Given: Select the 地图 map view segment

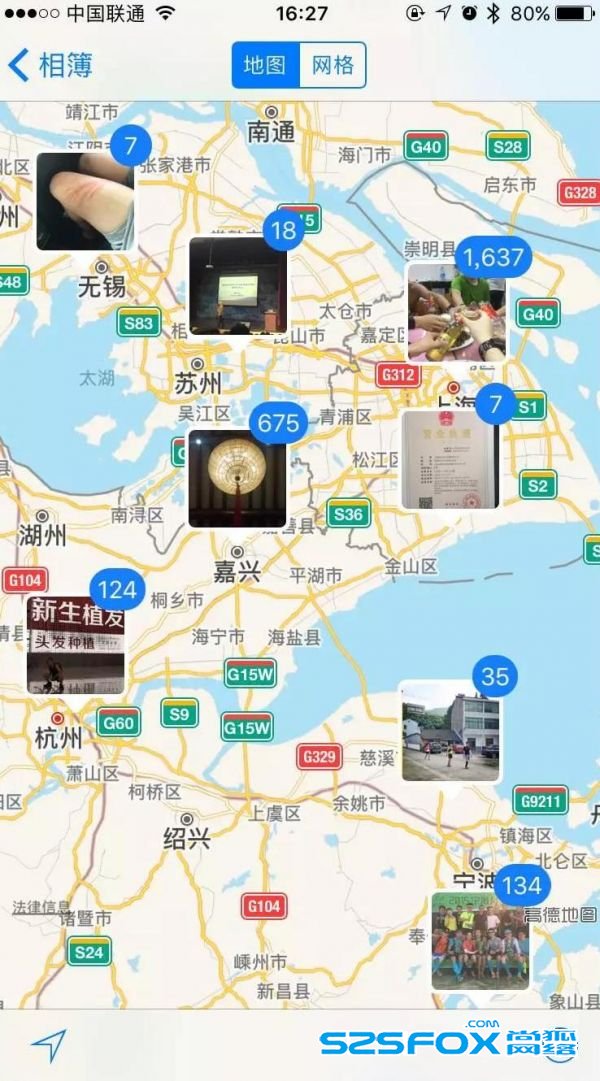Looking at the screenshot, I should click(266, 65).
